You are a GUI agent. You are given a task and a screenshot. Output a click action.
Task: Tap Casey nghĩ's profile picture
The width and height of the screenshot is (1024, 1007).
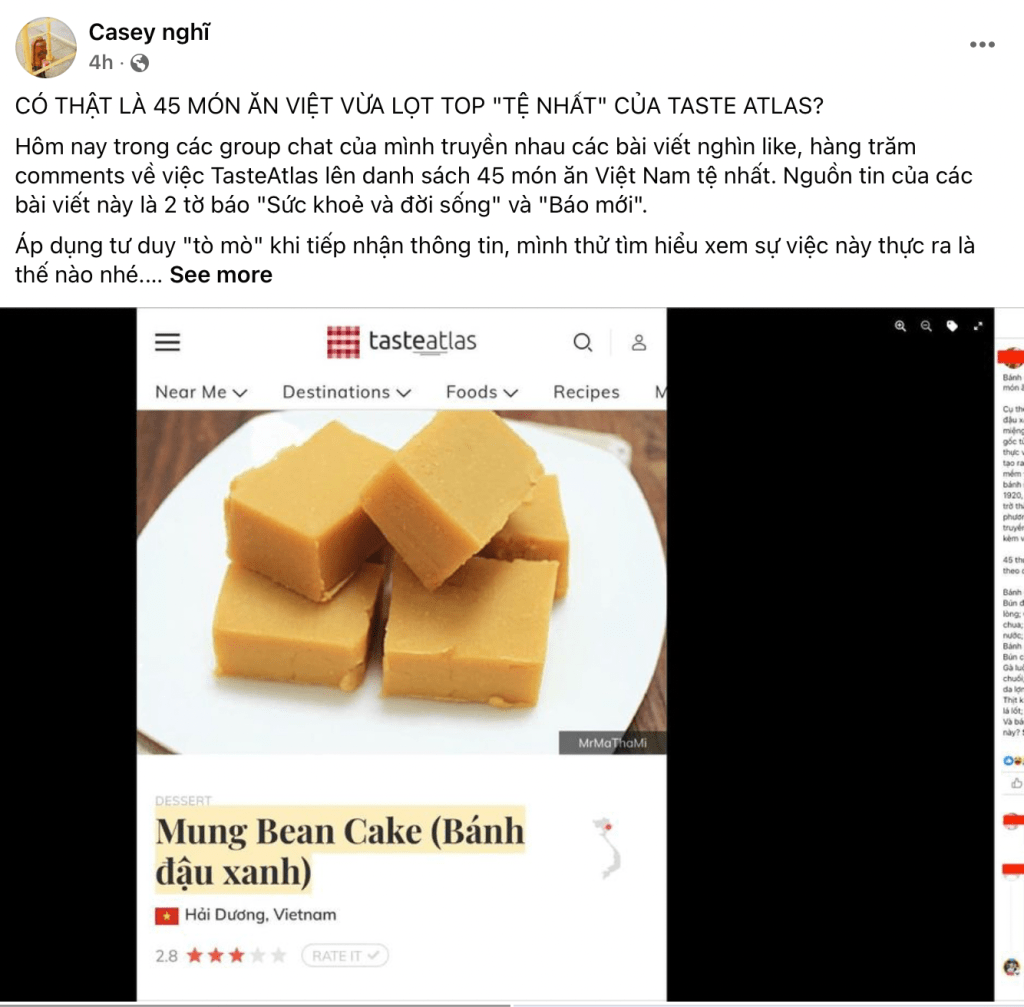(46, 47)
